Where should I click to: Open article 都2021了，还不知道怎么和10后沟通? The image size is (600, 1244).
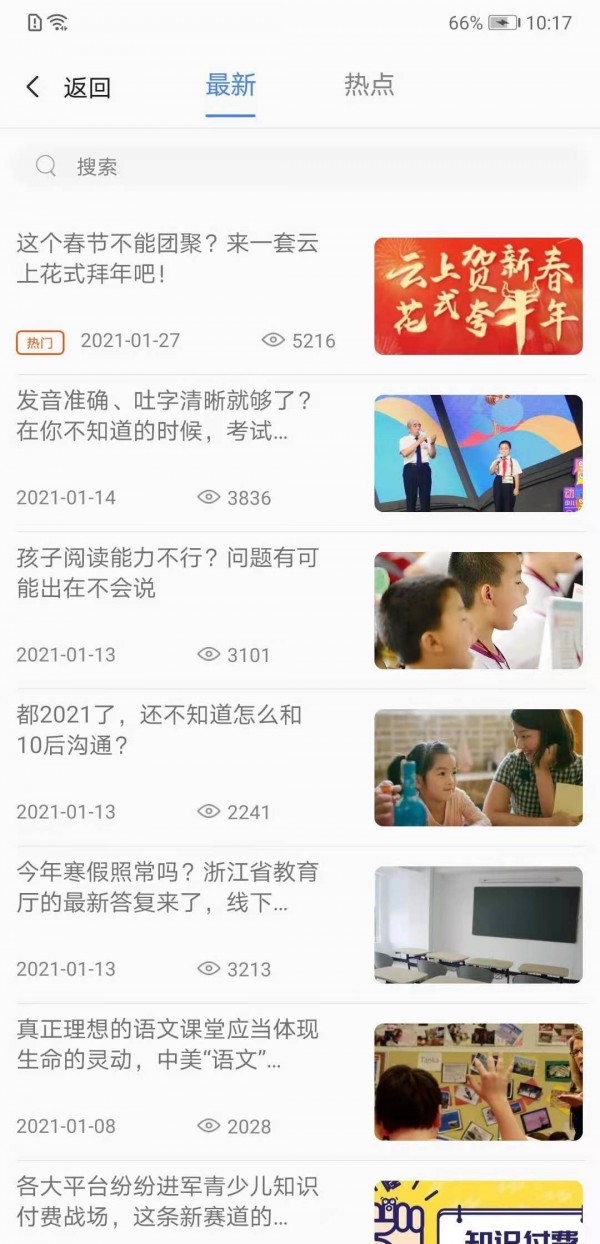click(160, 730)
